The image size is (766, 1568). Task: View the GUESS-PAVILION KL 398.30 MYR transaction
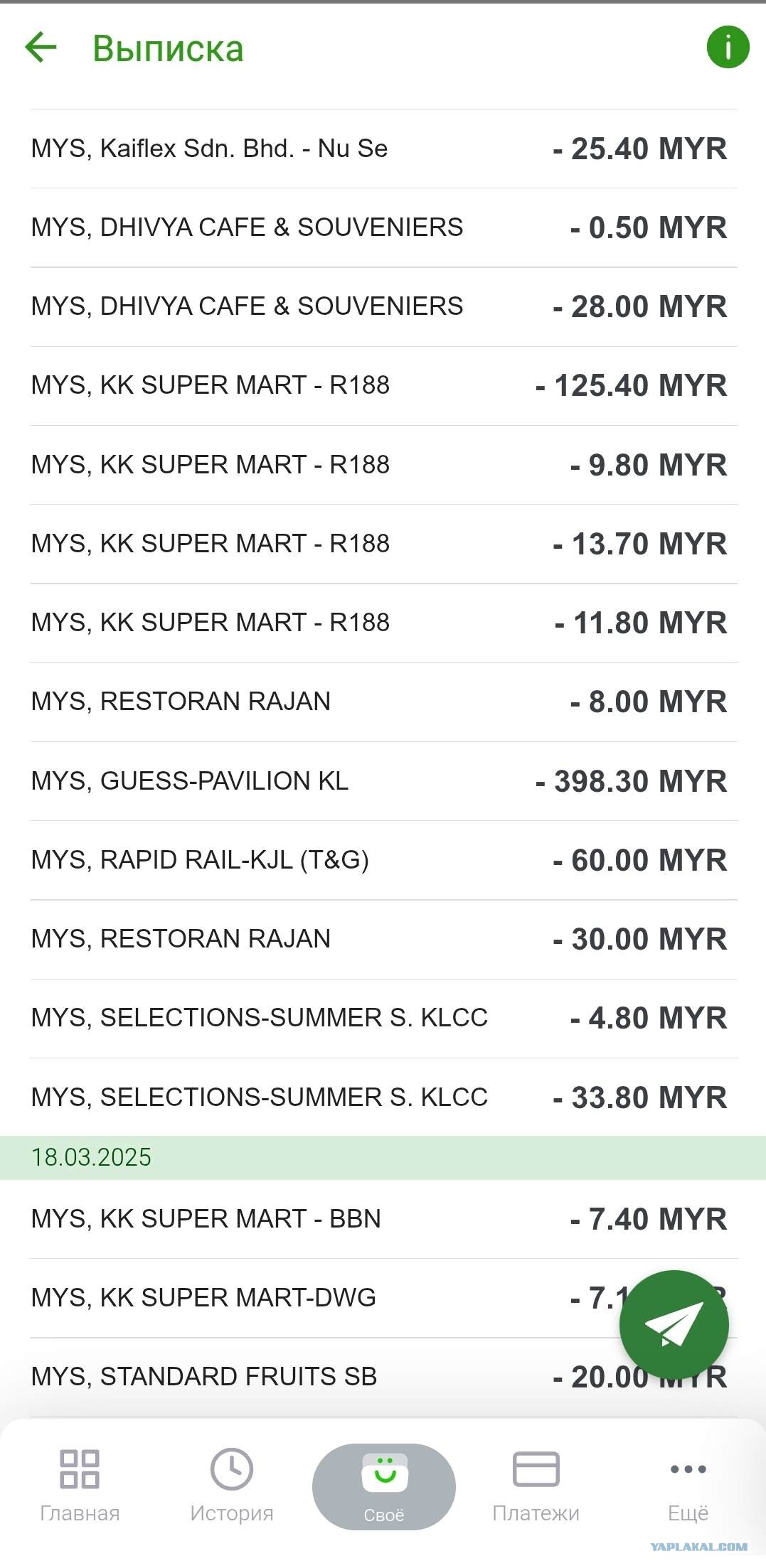coord(383,781)
